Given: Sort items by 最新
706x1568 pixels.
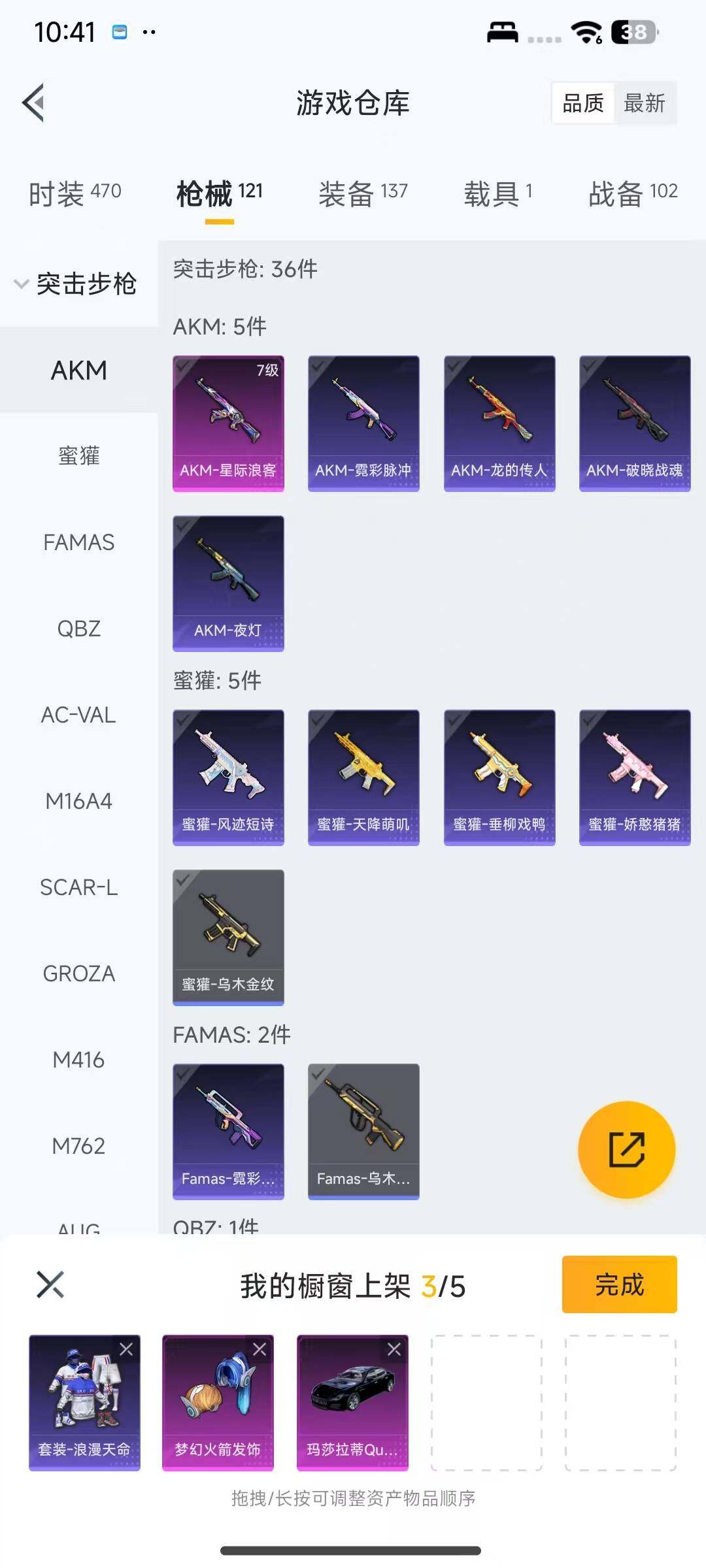Looking at the screenshot, I should point(644,103).
